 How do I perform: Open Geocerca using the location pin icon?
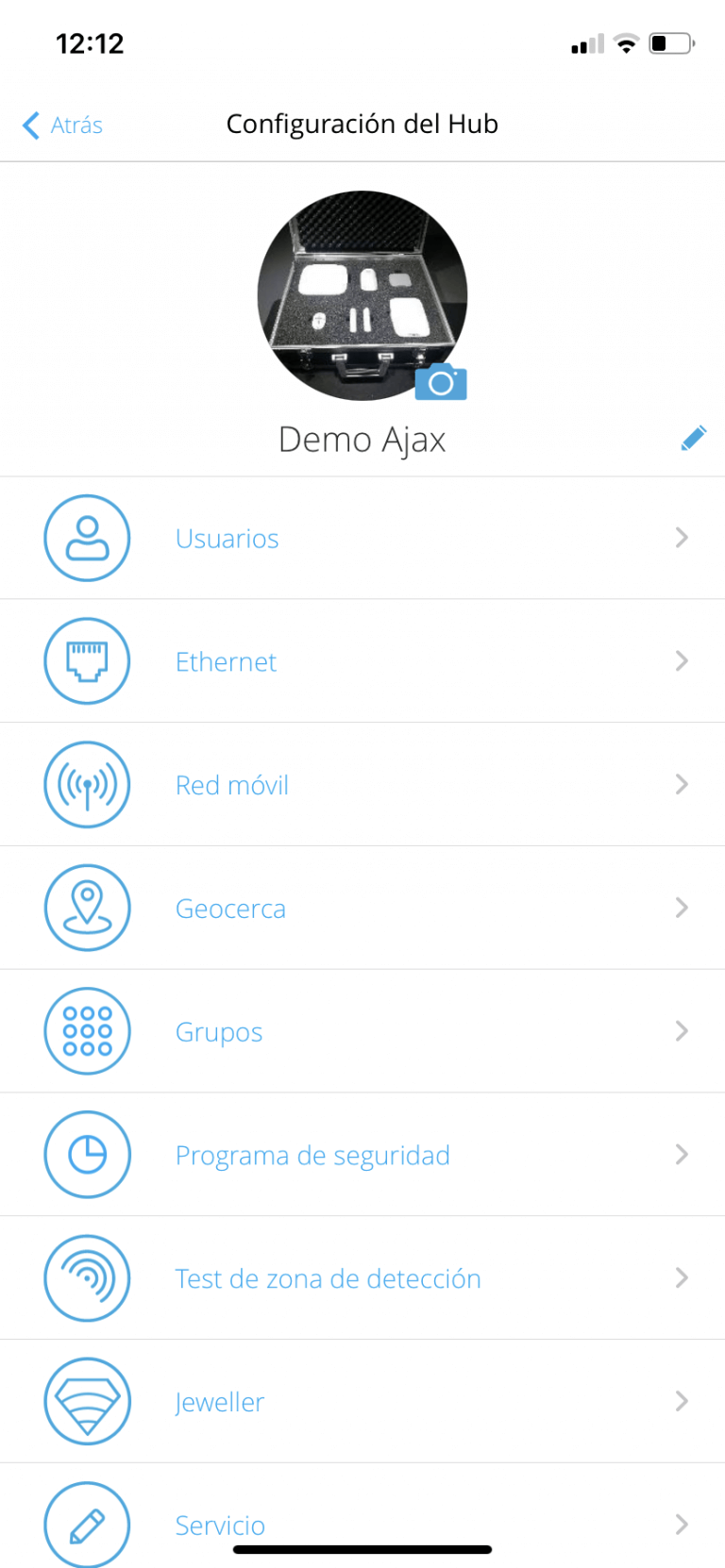[87, 908]
